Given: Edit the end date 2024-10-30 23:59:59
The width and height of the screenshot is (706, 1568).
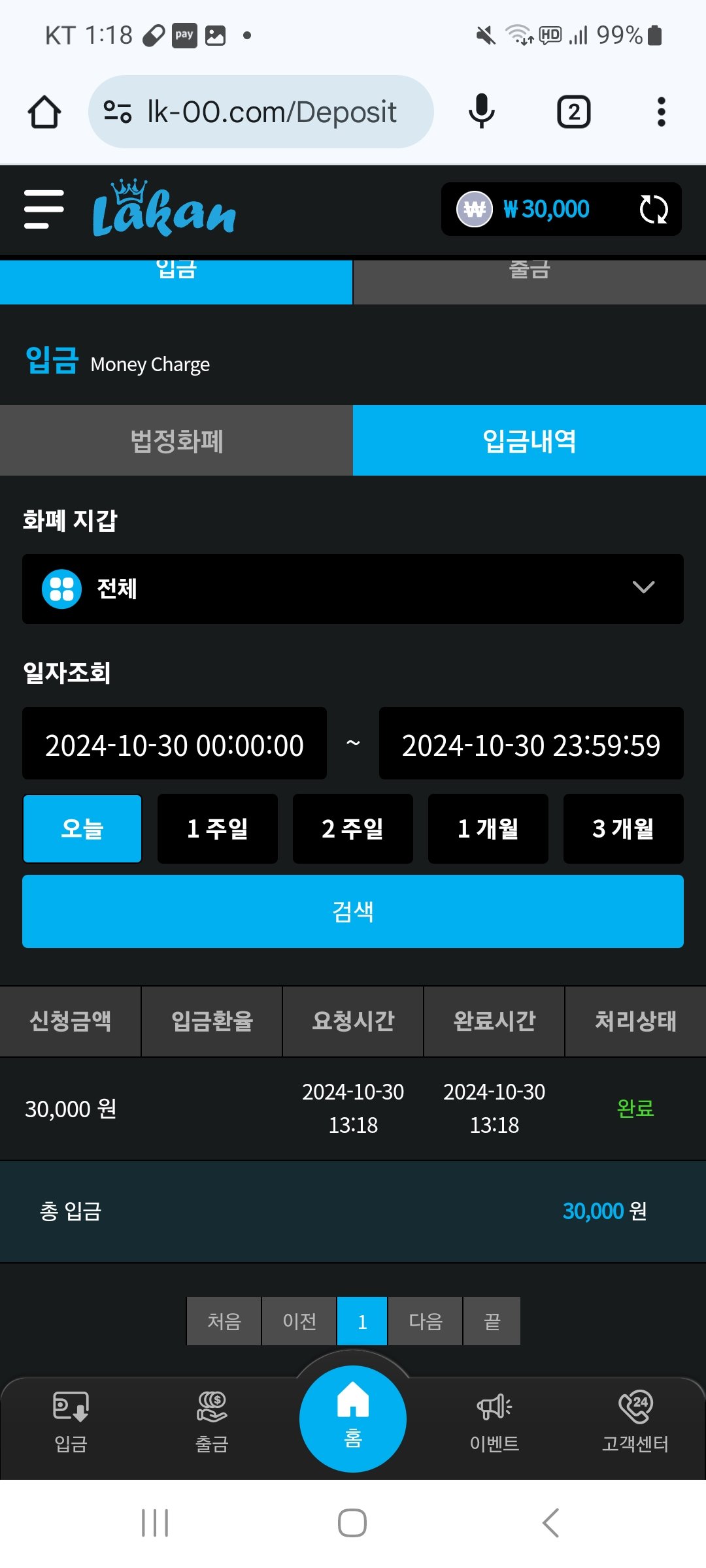Looking at the screenshot, I should (x=531, y=744).
